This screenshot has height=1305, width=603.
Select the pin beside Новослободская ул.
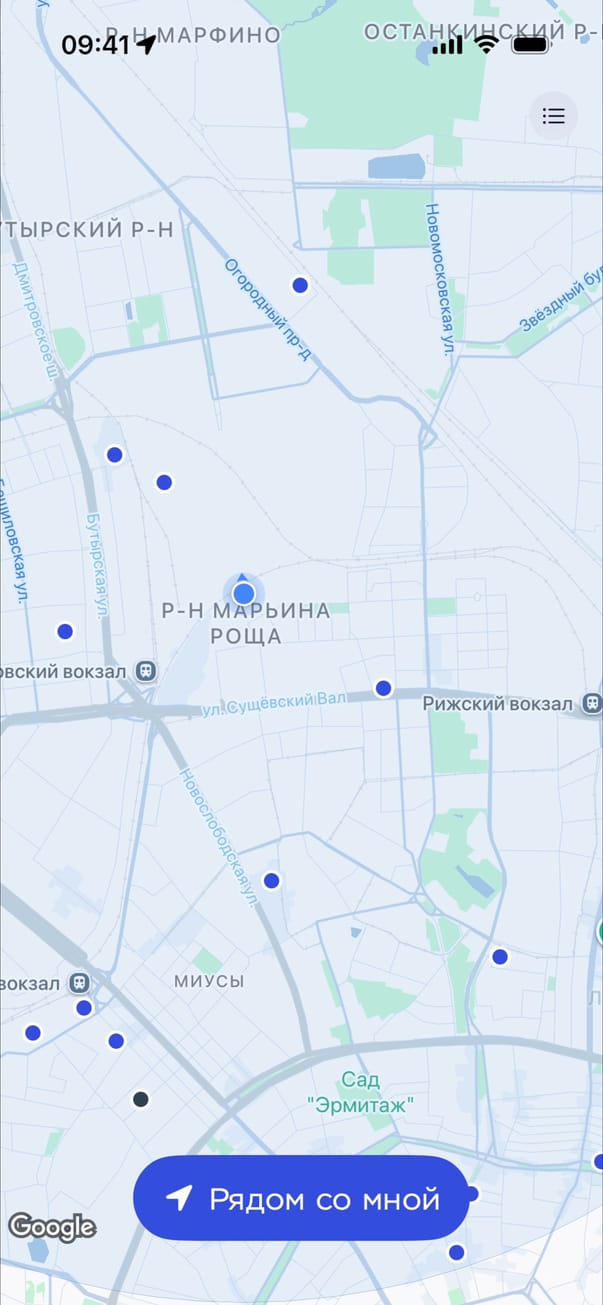pos(271,880)
